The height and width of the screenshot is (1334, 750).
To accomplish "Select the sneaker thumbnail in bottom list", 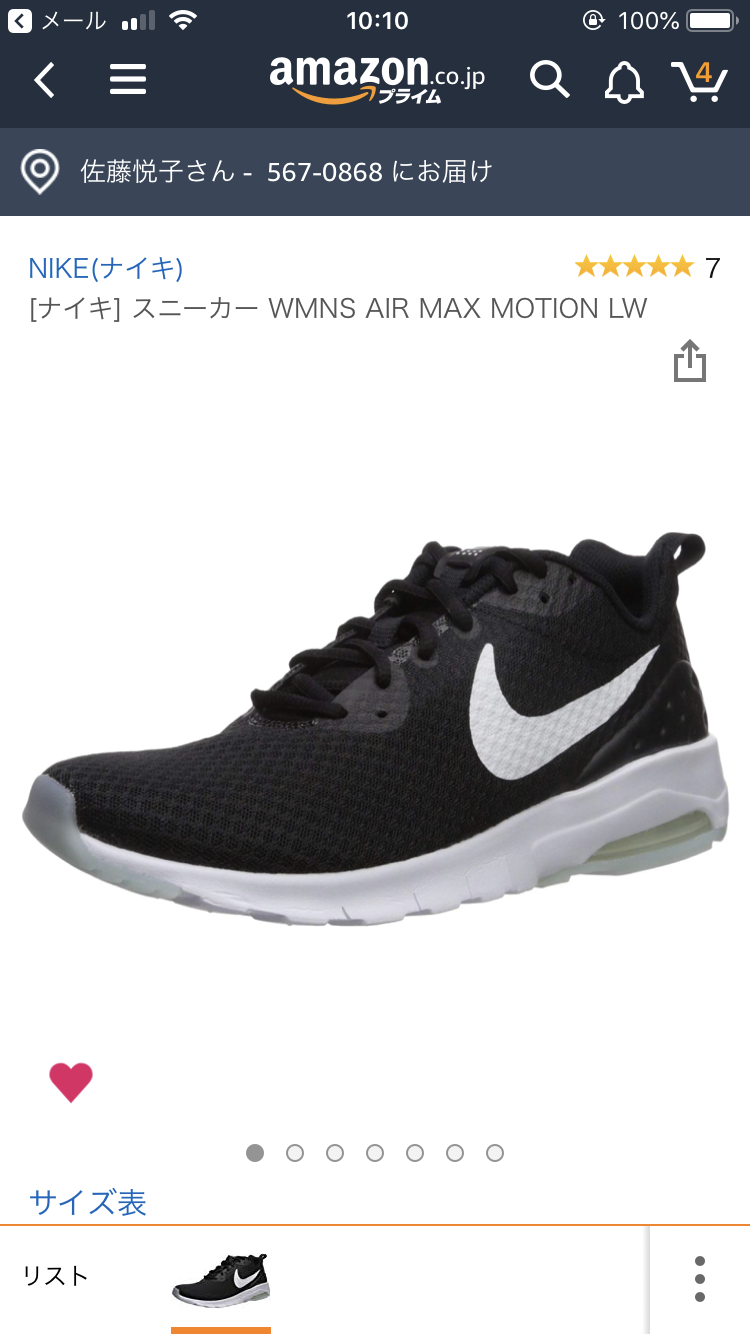I will pyautogui.click(x=221, y=1279).
